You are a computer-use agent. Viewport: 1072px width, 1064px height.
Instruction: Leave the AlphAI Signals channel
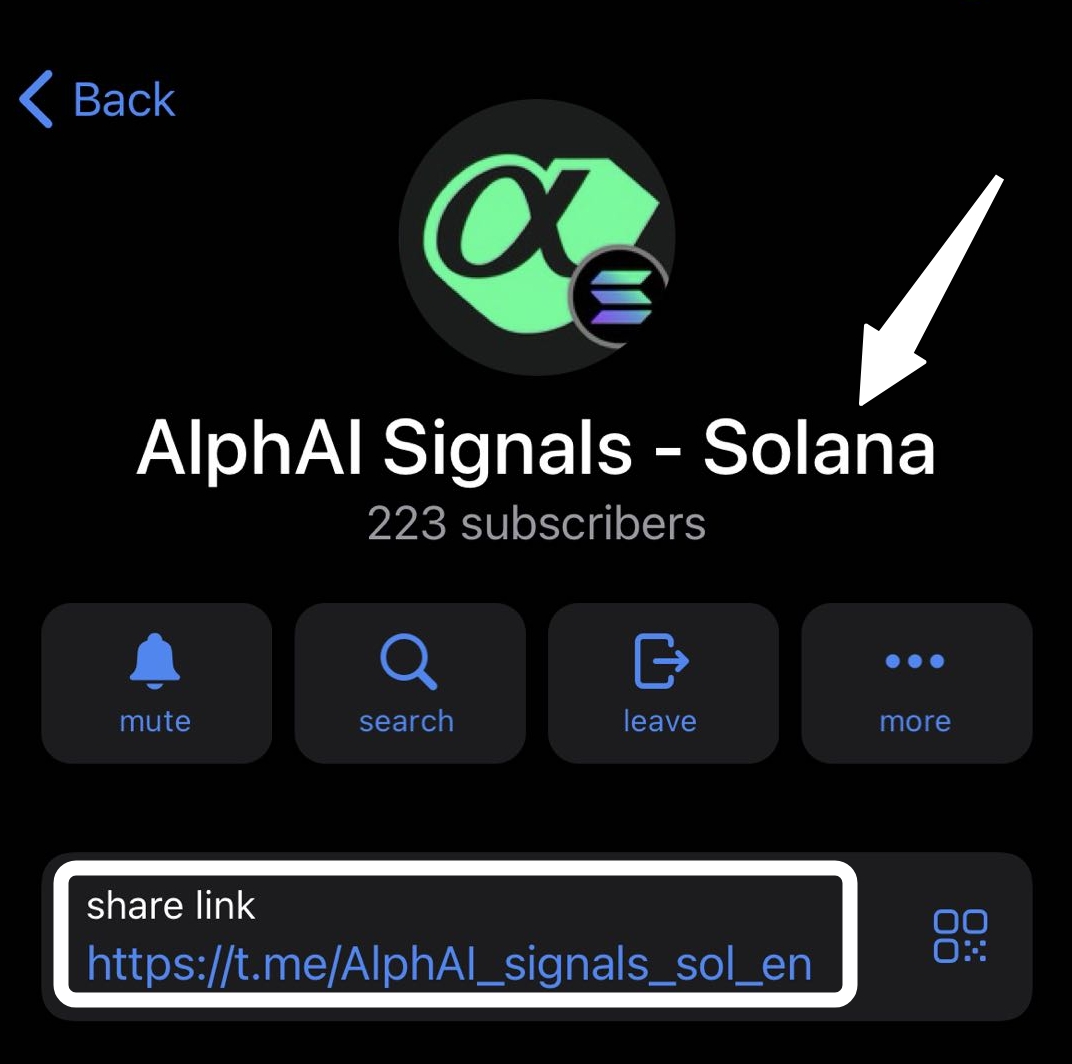[662, 683]
